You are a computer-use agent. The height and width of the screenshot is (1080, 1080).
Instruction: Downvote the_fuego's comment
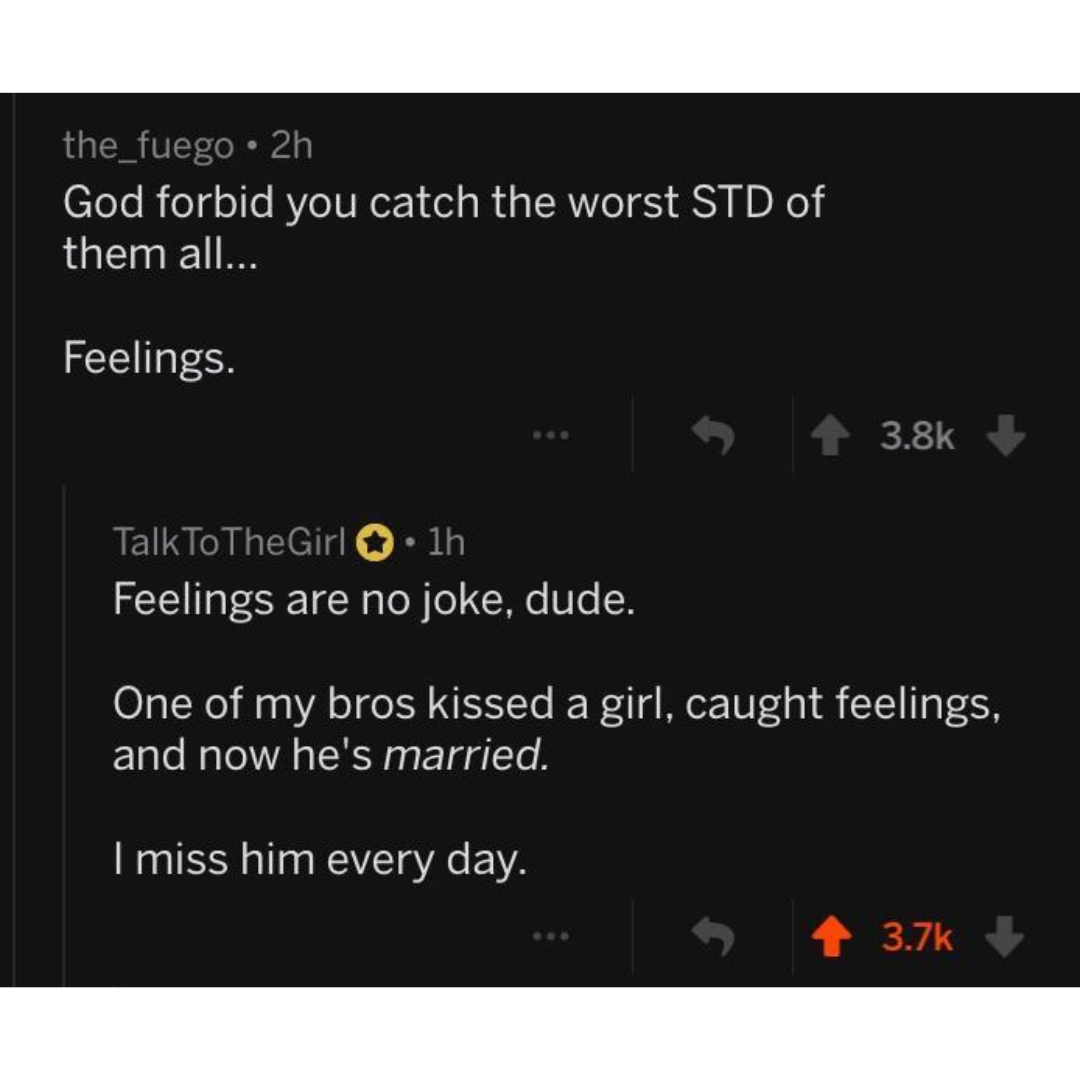coord(1007,436)
